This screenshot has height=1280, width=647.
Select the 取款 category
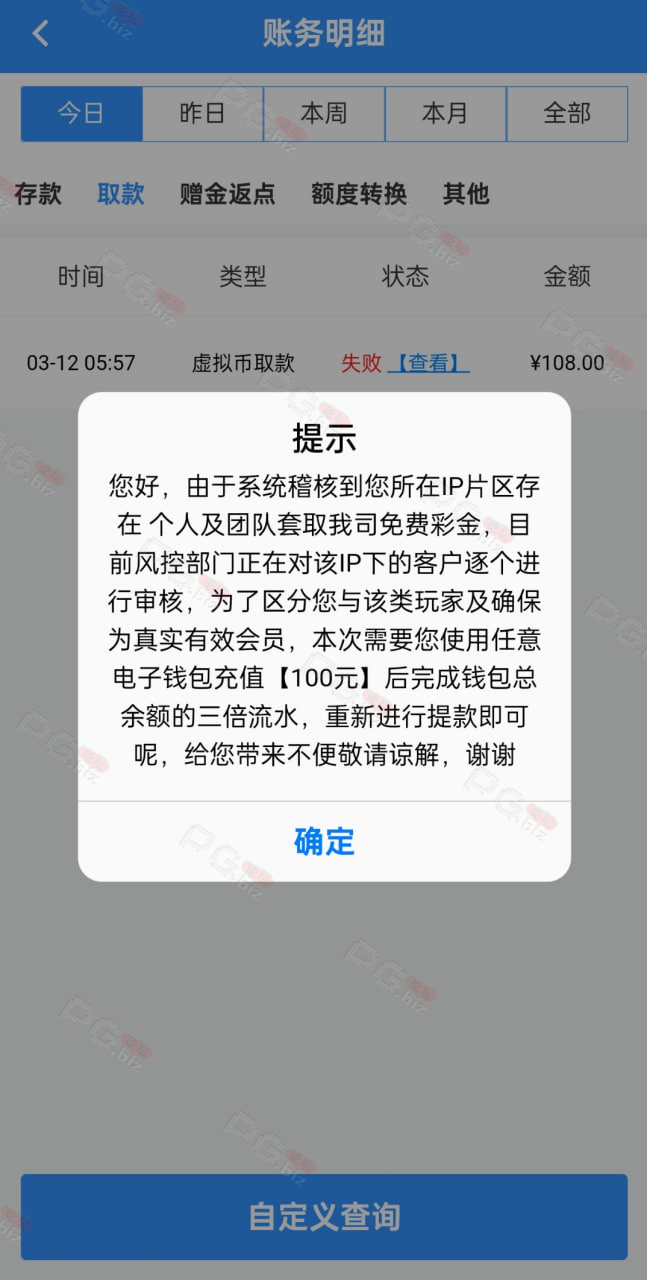121,194
